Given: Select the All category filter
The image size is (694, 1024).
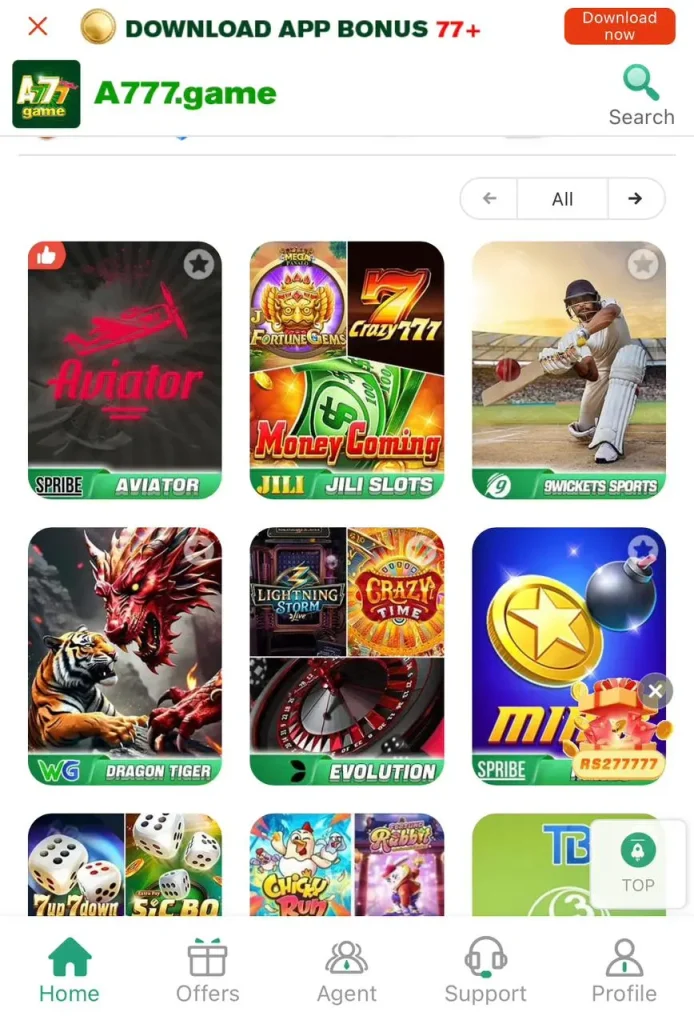Looking at the screenshot, I should (562, 199).
